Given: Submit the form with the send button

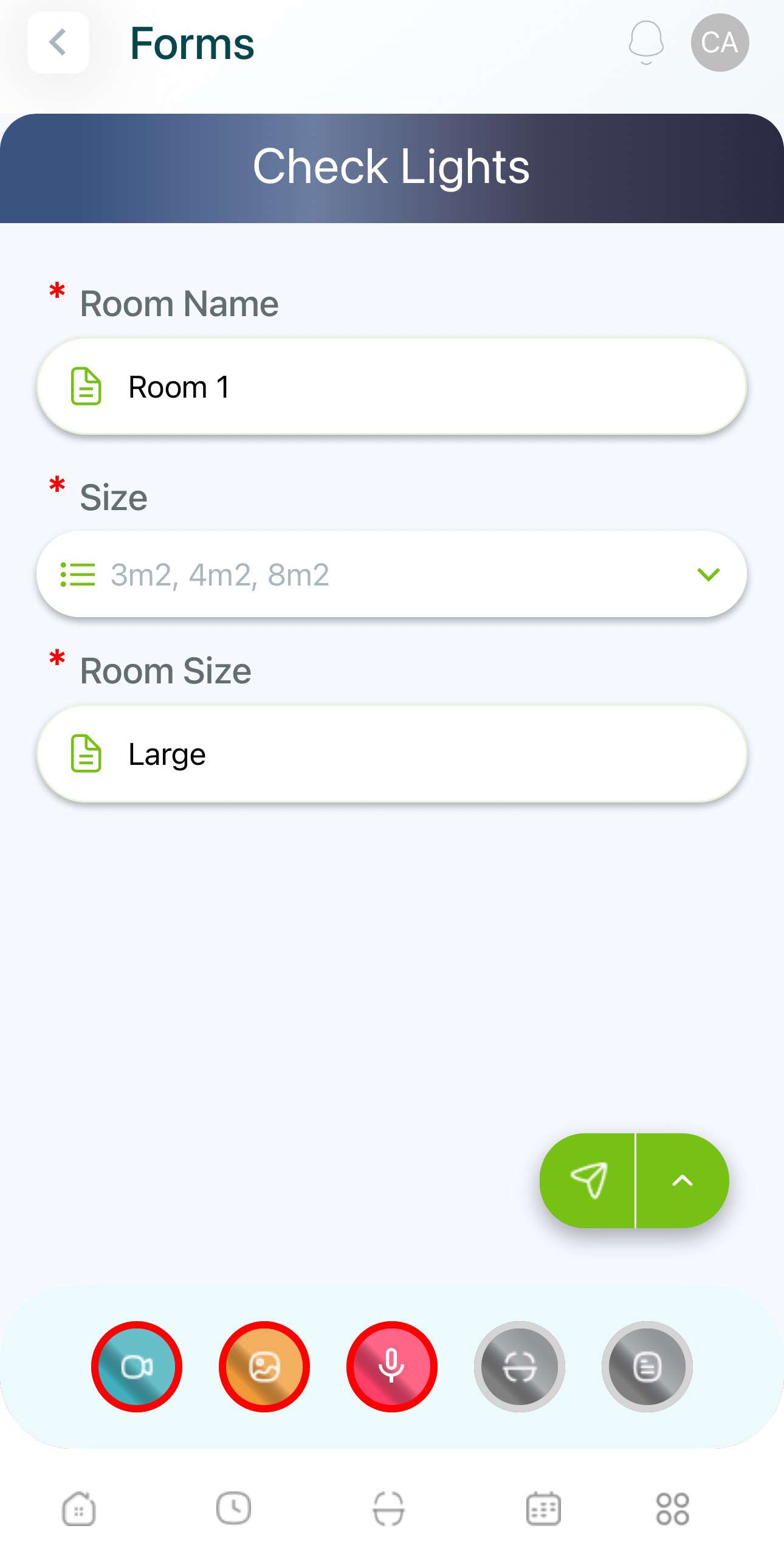Looking at the screenshot, I should tap(588, 1180).
